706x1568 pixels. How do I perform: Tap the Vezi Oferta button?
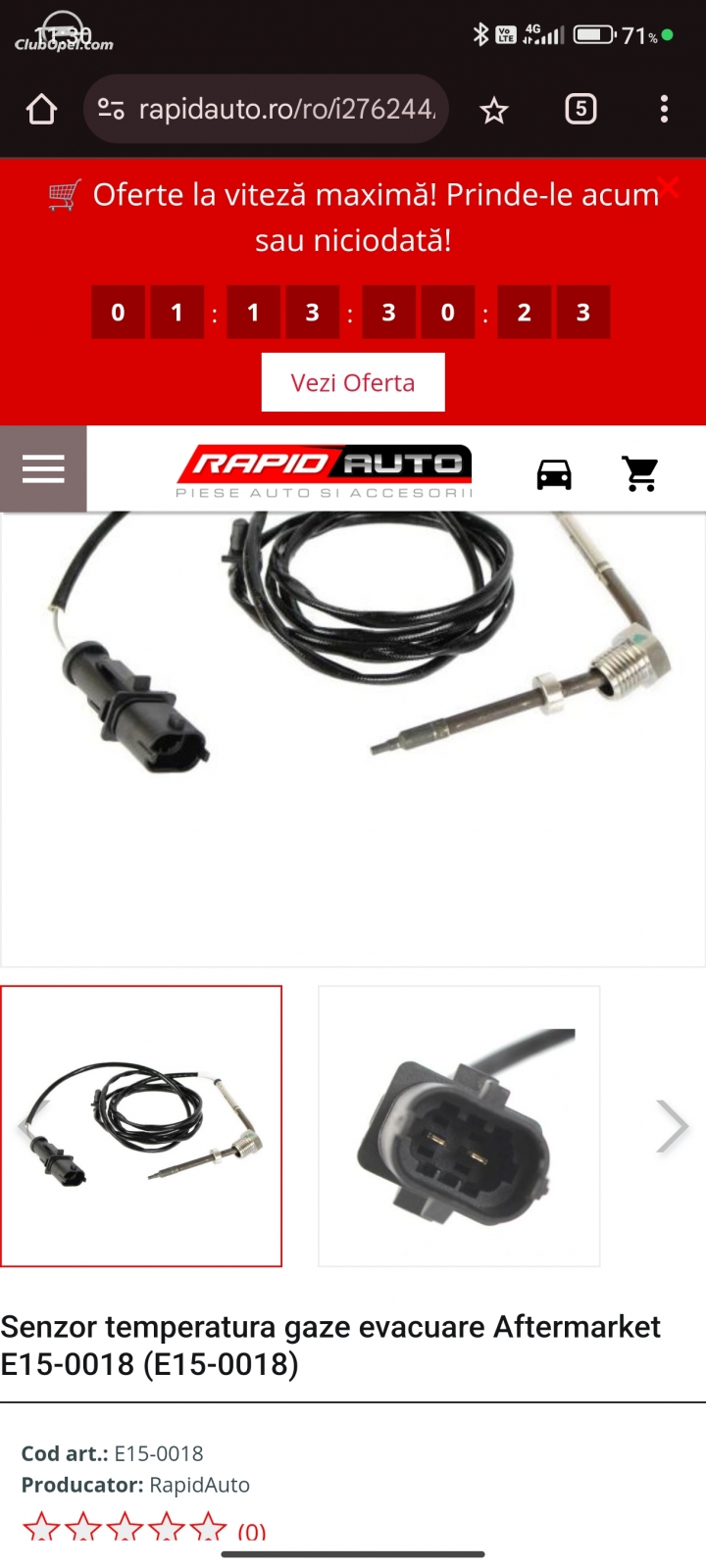pos(353,382)
